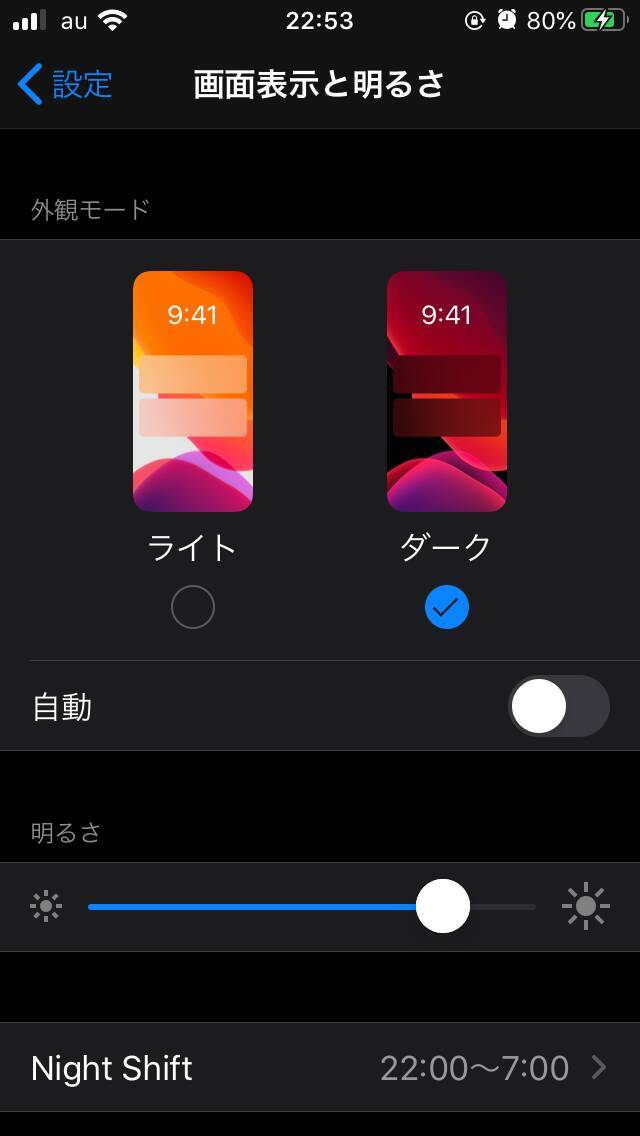This screenshot has height=1136, width=640.
Task: Select the ダーク appearance radio button
Action: 446,607
